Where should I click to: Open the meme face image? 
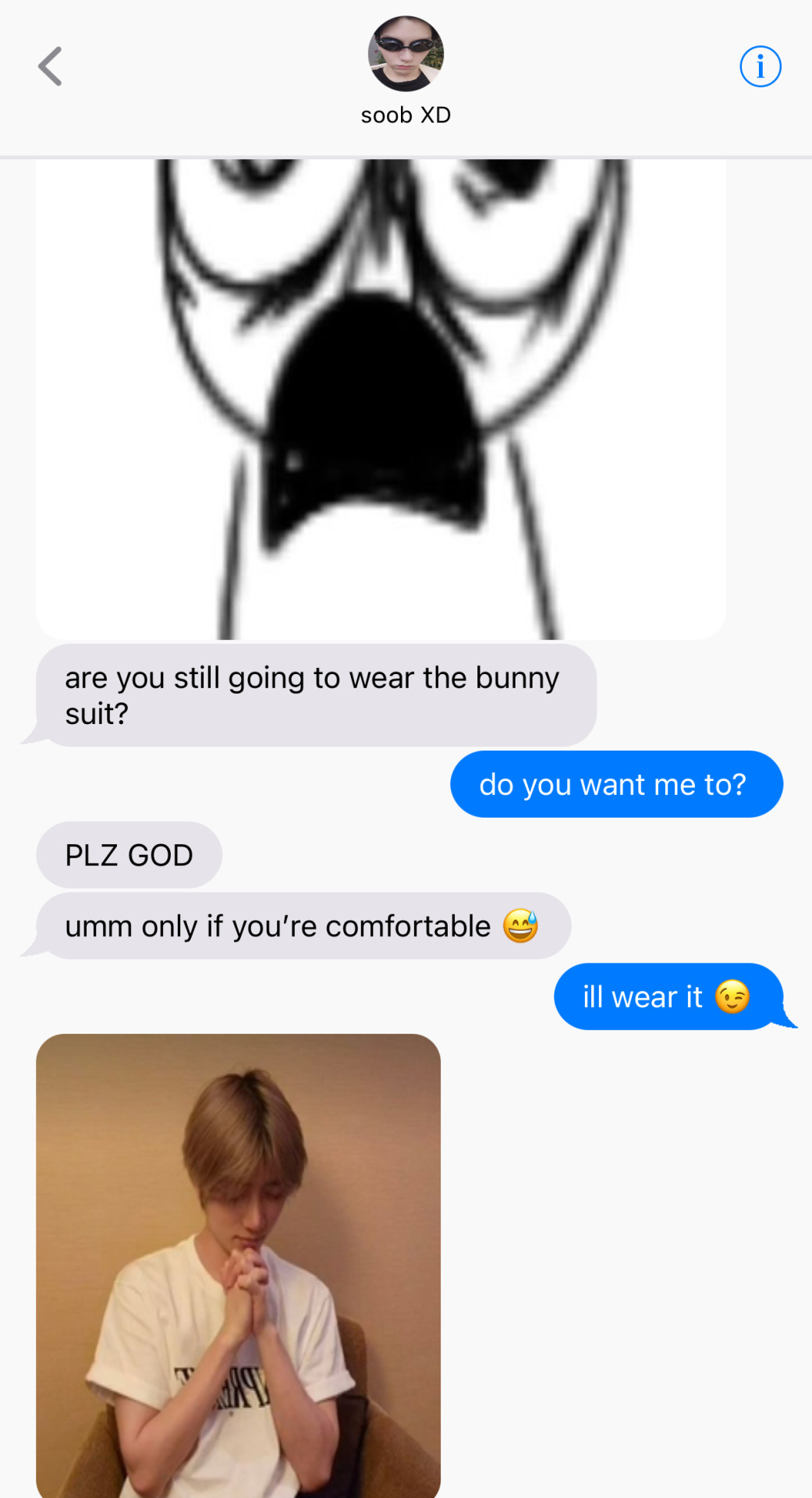click(381, 398)
